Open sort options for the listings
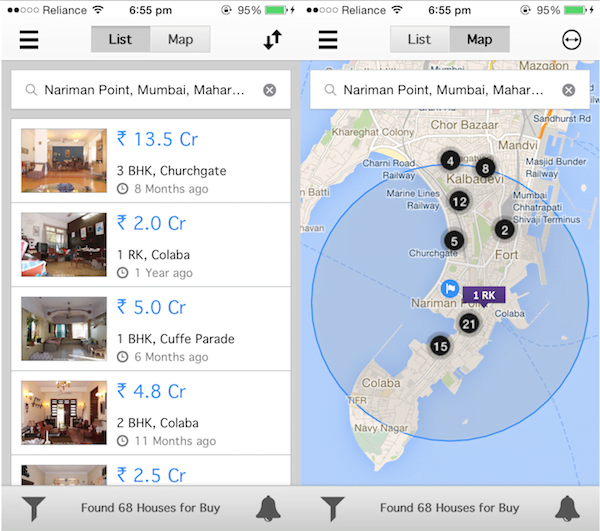Viewport: 600px width, 531px height. [x=272, y=40]
